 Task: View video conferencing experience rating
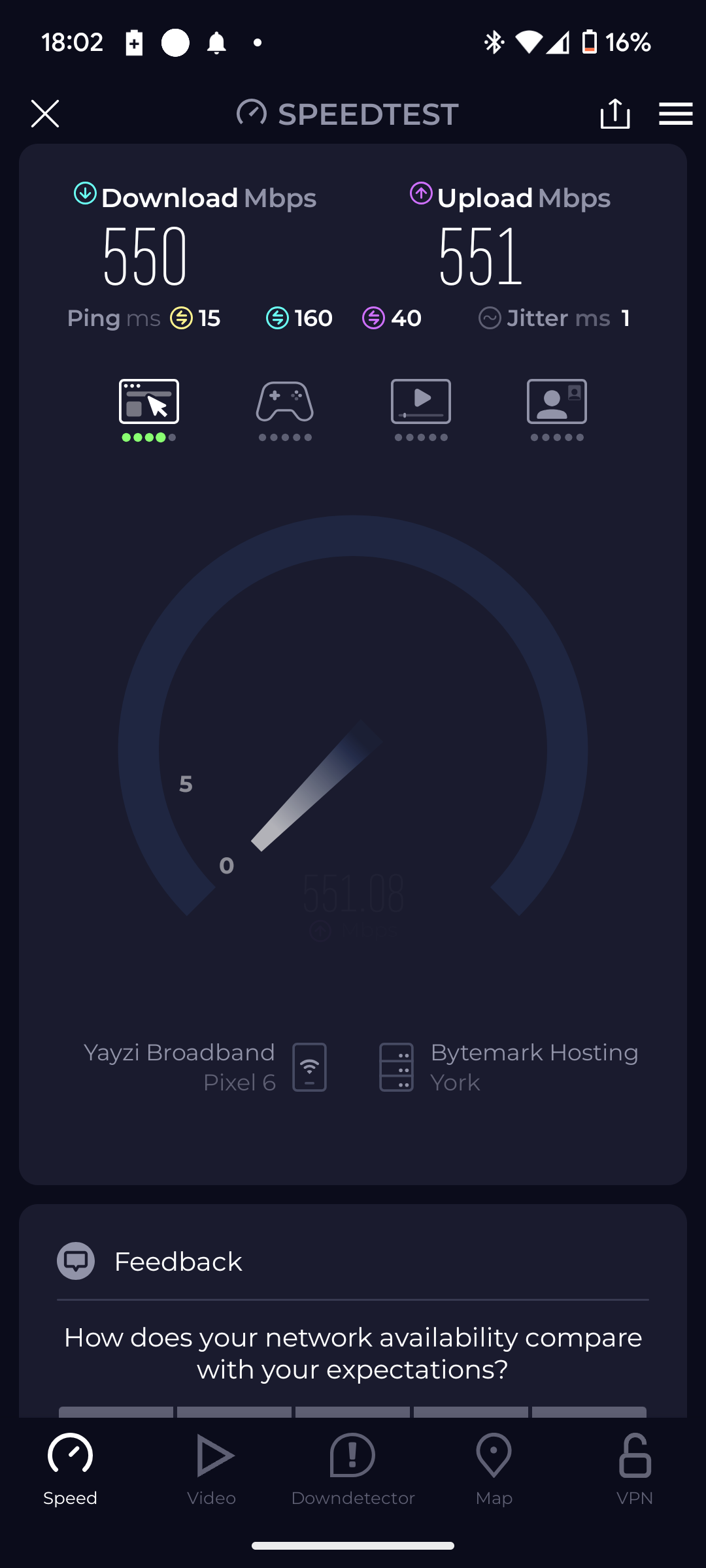pos(557,410)
